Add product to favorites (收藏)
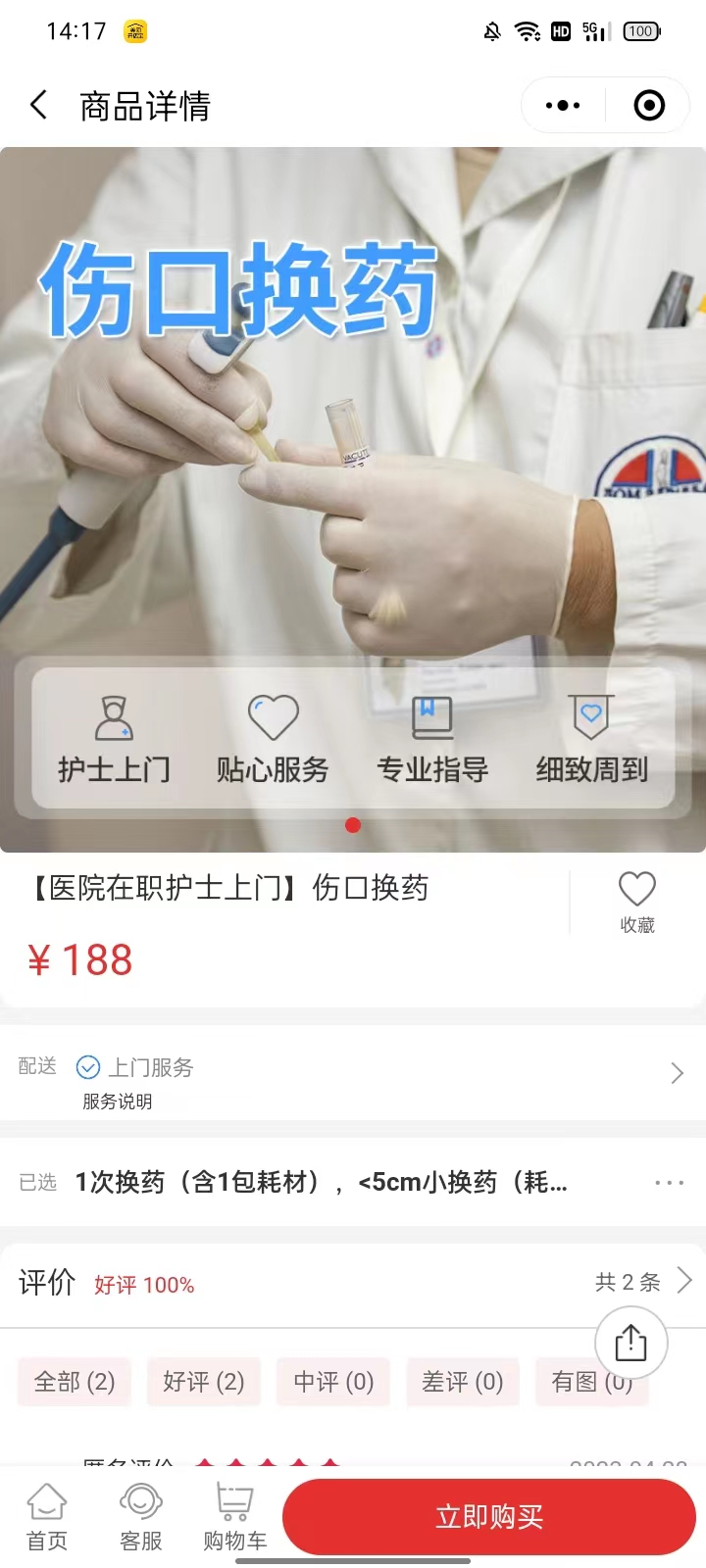This screenshot has height=1568, width=706. (636, 902)
